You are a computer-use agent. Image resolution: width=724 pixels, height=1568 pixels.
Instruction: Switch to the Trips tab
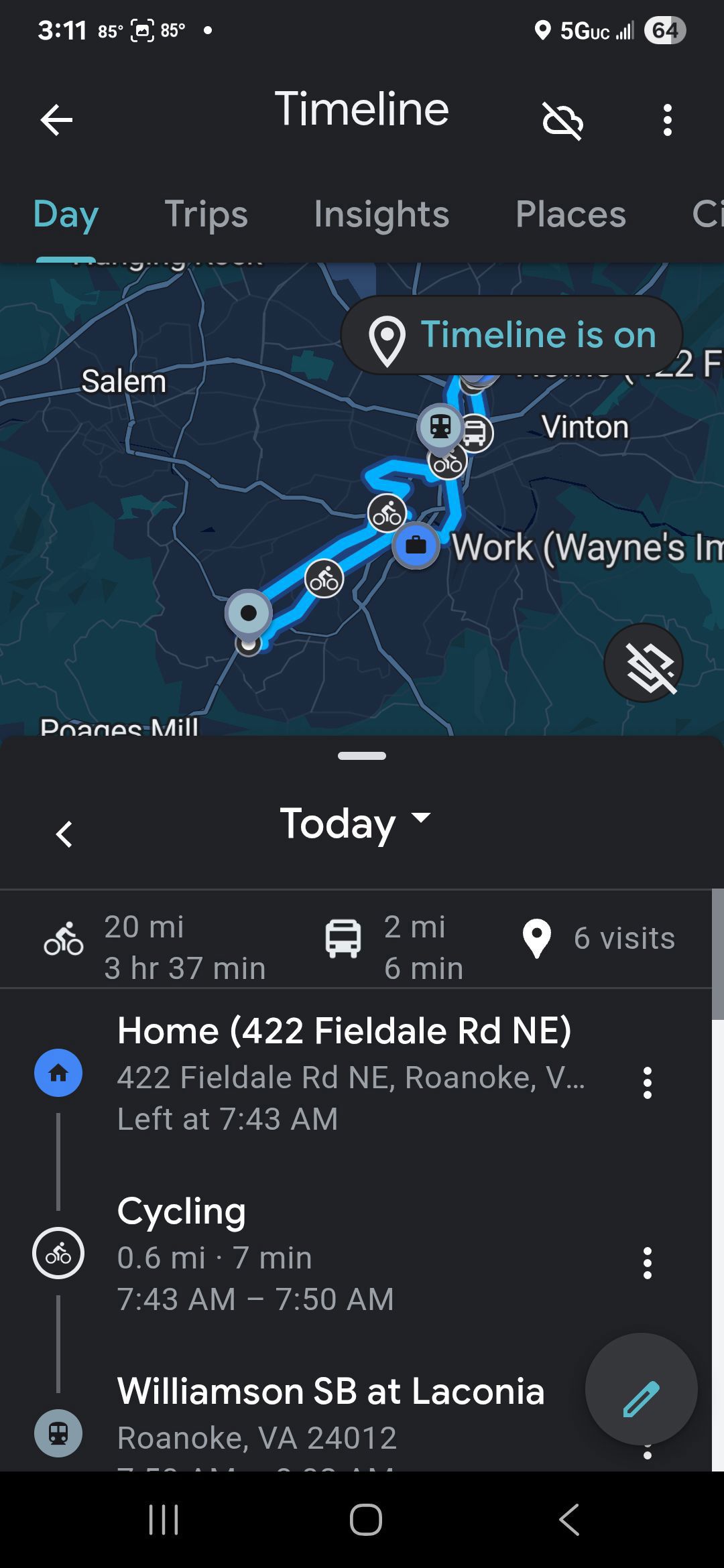pyautogui.click(x=206, y=214)
